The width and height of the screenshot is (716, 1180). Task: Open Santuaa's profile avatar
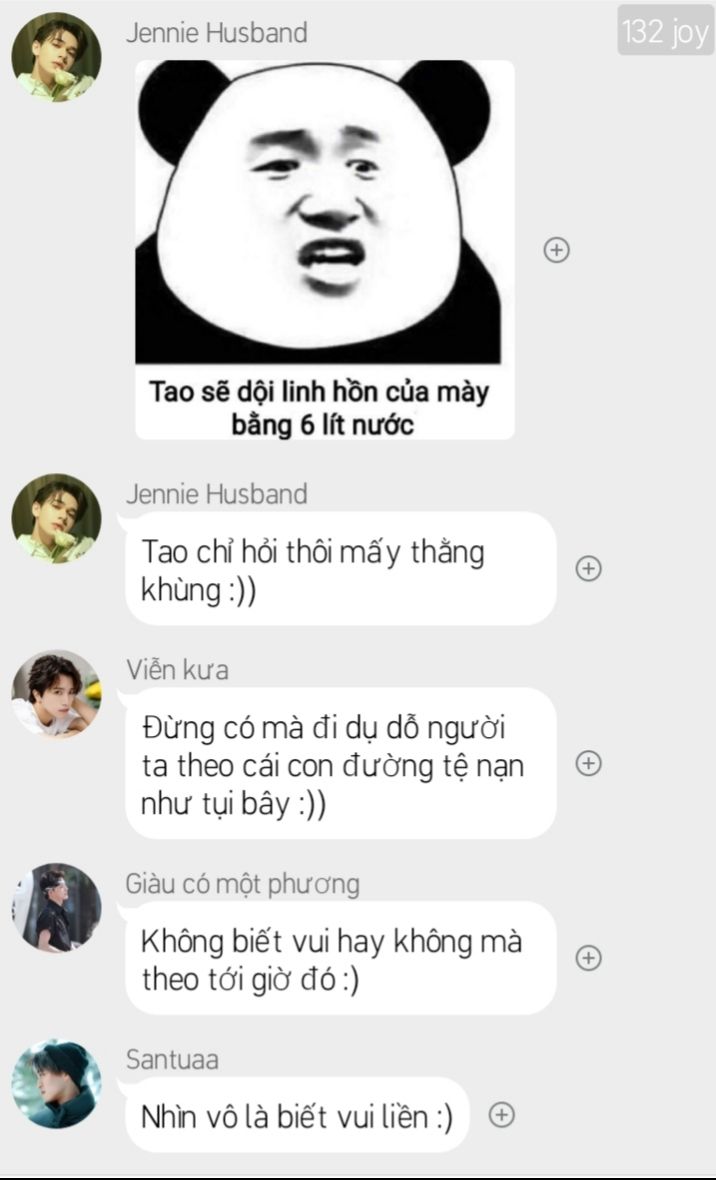56,1084
